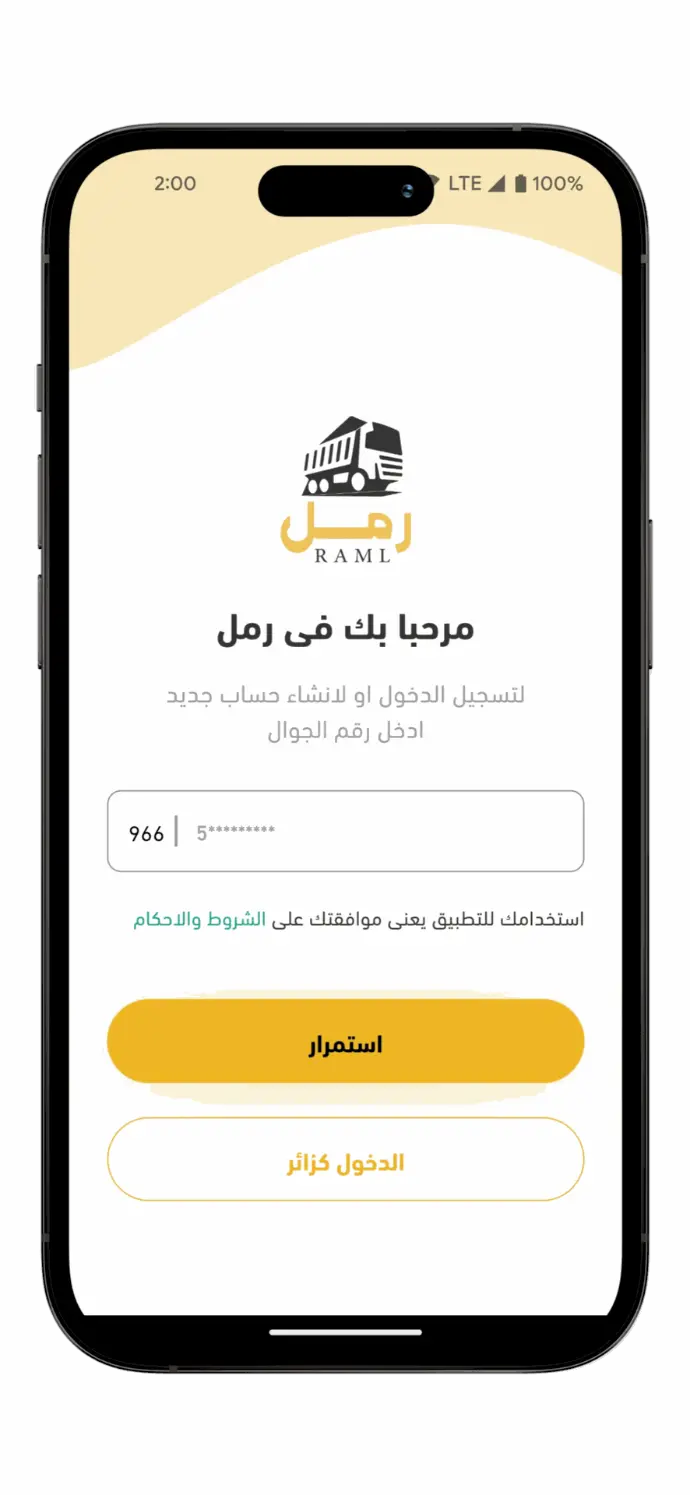
Task: Tap the mobile number input field
Action: click(x=380, y=832)
